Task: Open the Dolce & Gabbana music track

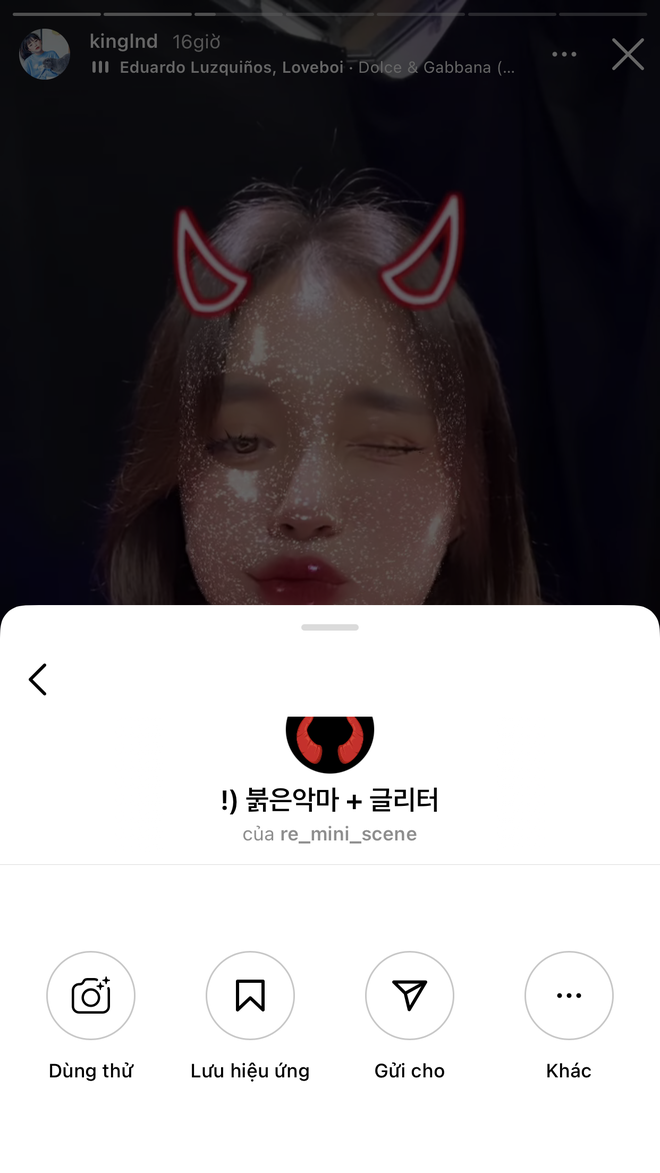Action: tap(316, 67)
